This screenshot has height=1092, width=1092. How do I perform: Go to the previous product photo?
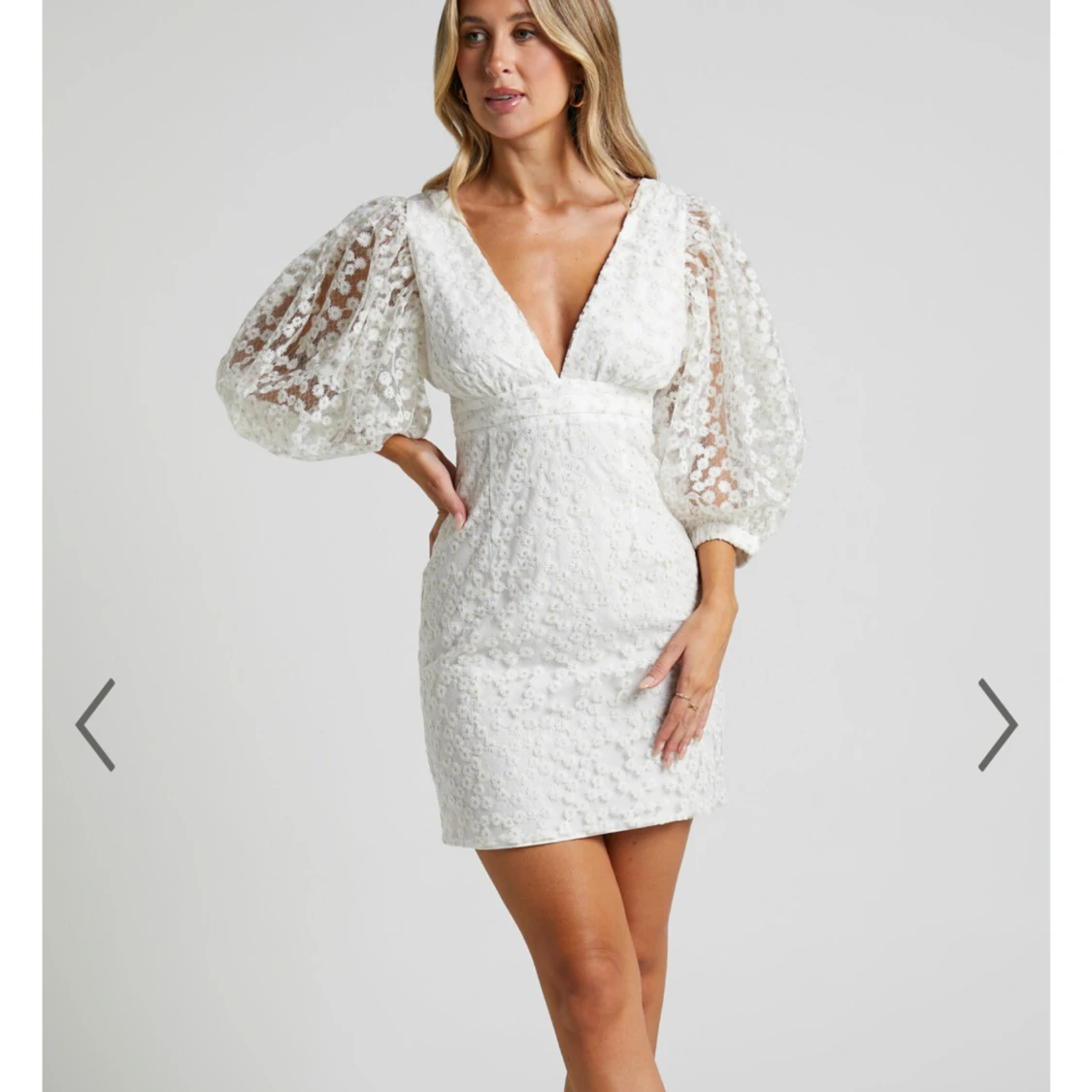tap(95, 724)
